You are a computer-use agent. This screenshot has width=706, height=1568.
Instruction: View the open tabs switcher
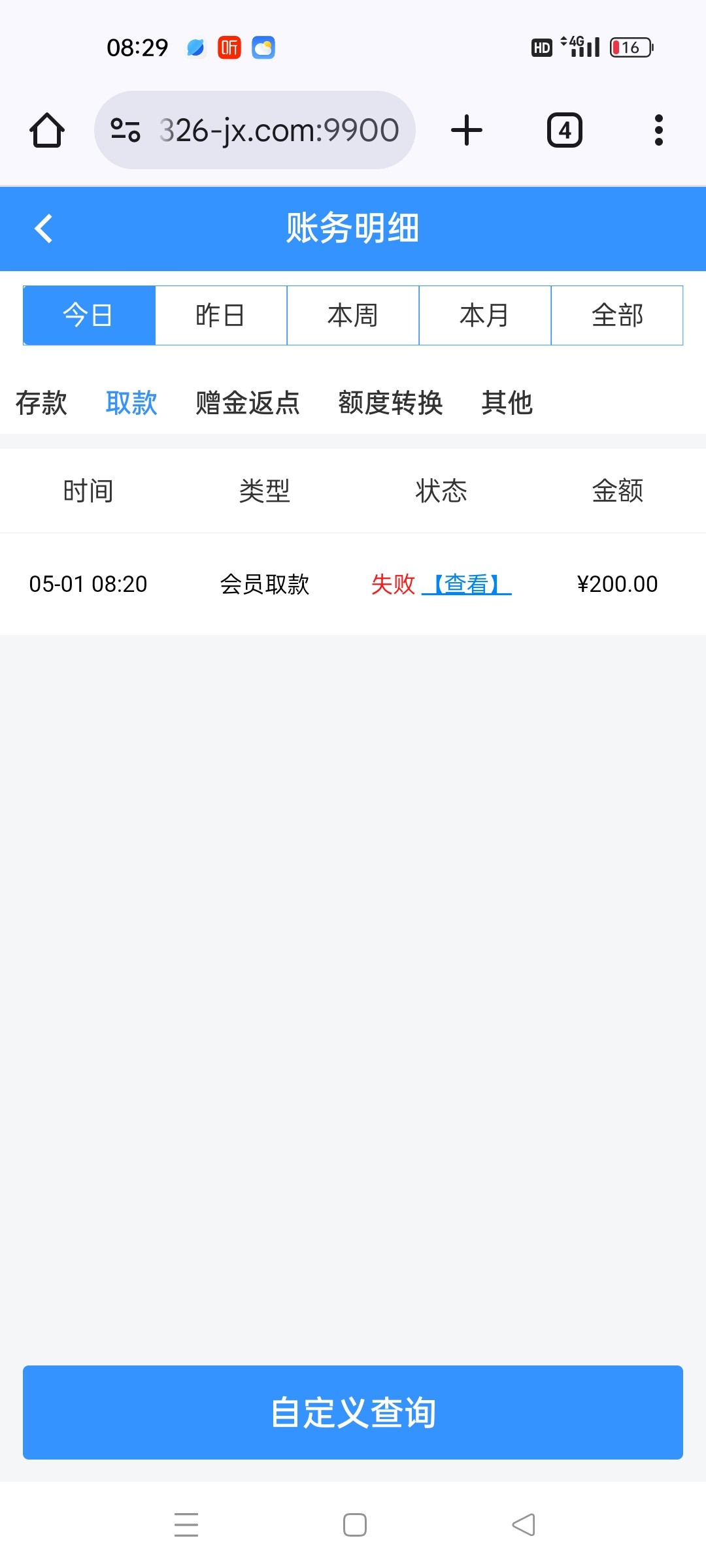point(564,131)
